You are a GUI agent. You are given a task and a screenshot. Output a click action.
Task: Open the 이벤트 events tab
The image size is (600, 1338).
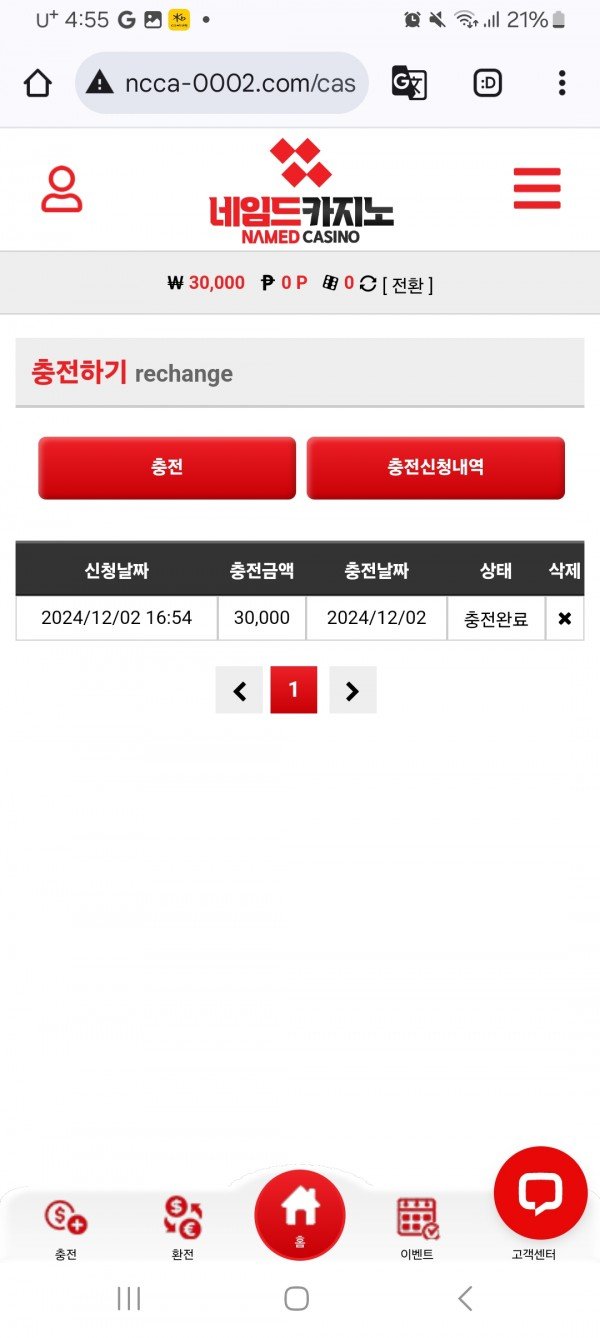click(416, 1227)
